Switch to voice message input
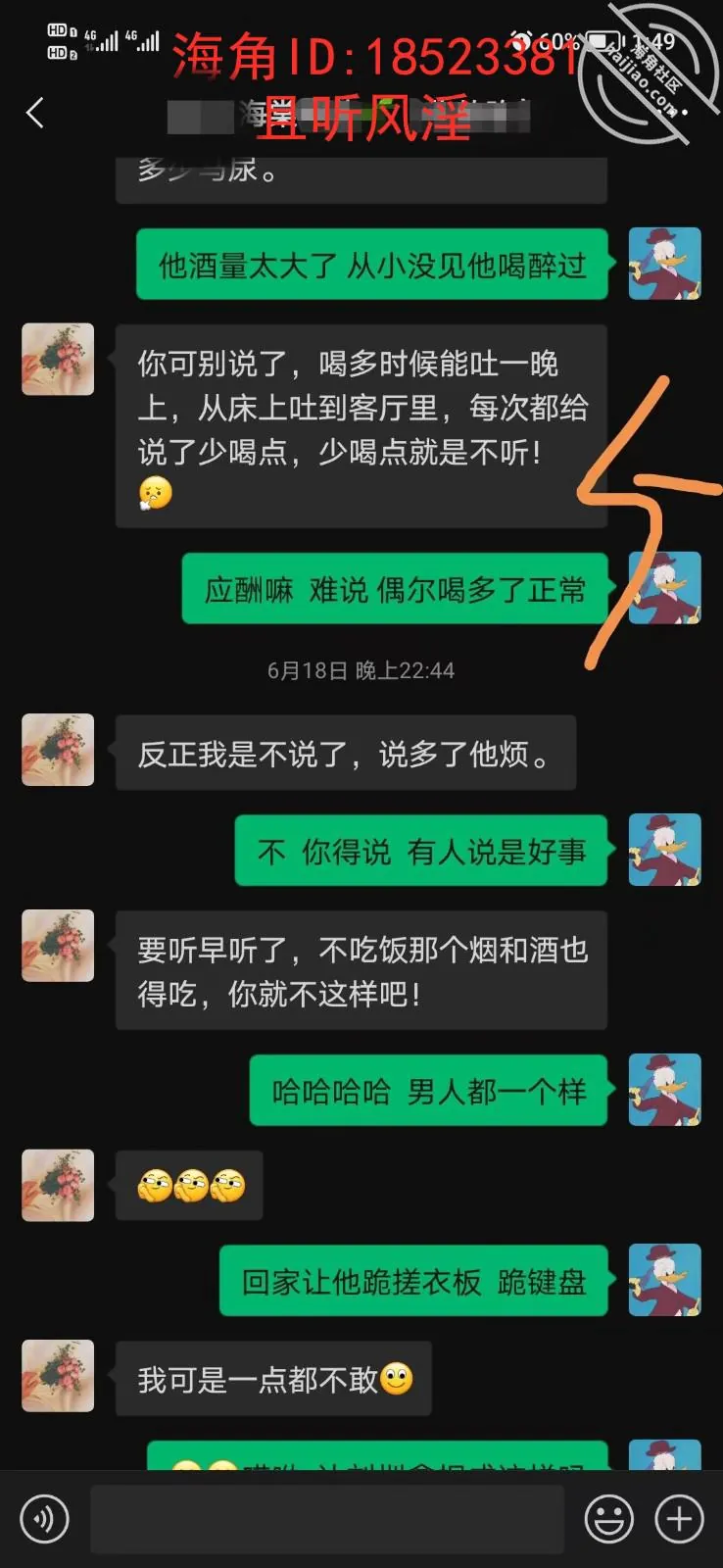This screenshot has width=723, height=1568. 44,1520
